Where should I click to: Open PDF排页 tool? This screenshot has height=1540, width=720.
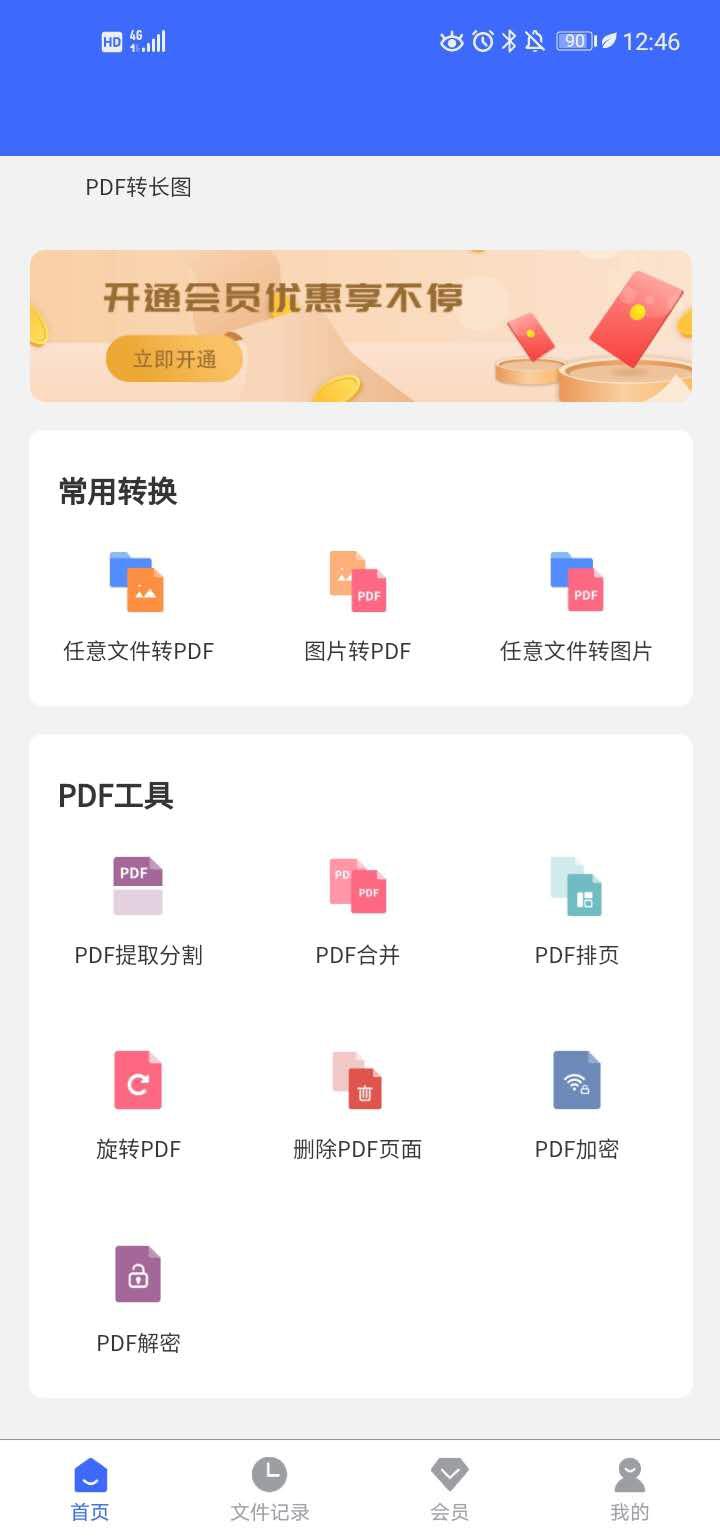(577, 911)
